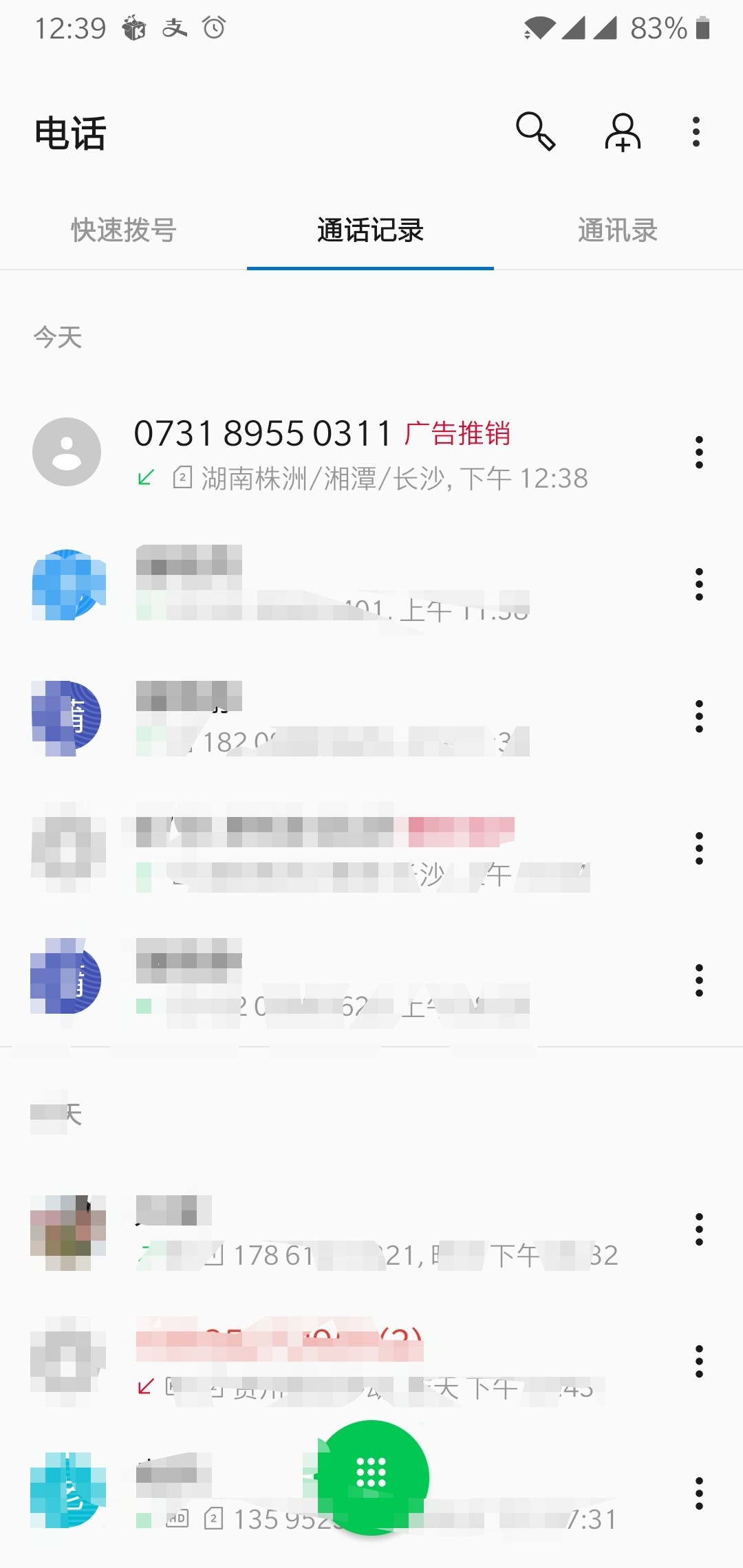Tap the avatar of 0731 8955 0311
The height and width of the screenshot is (1568, 743).
click(67, 452)
